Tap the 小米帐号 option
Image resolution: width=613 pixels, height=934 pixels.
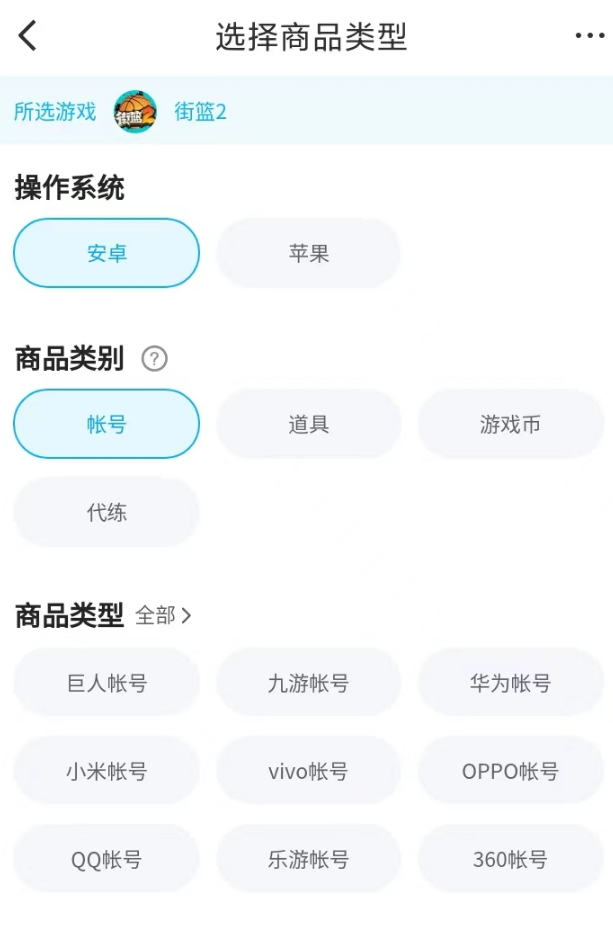[106, 771]
